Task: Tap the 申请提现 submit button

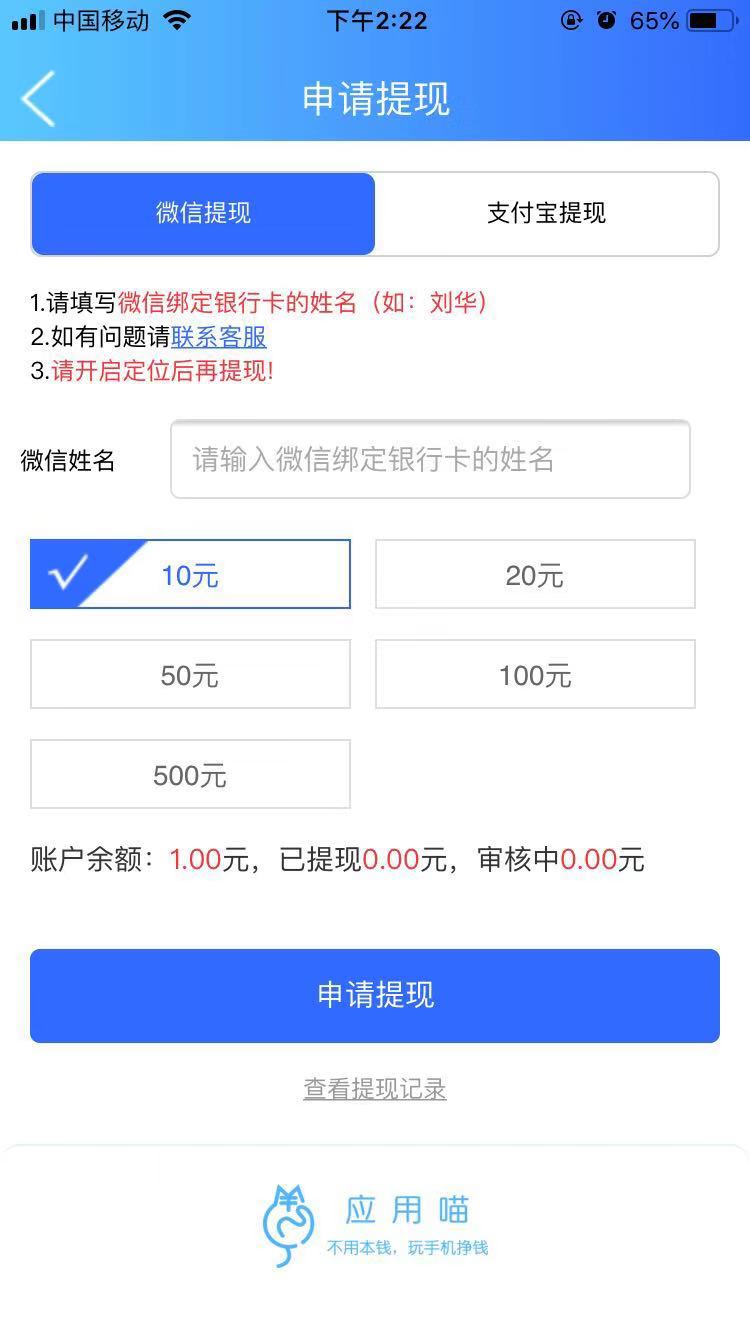Action: (x=375, y=996)
